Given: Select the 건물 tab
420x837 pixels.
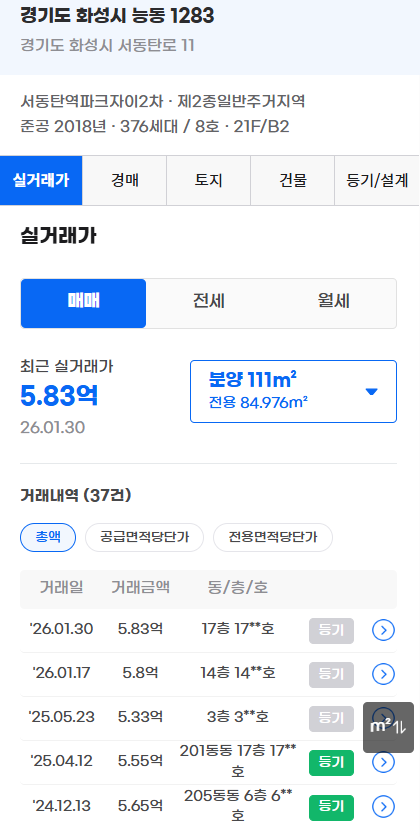Looking at the screenshot, I should 292,180.
